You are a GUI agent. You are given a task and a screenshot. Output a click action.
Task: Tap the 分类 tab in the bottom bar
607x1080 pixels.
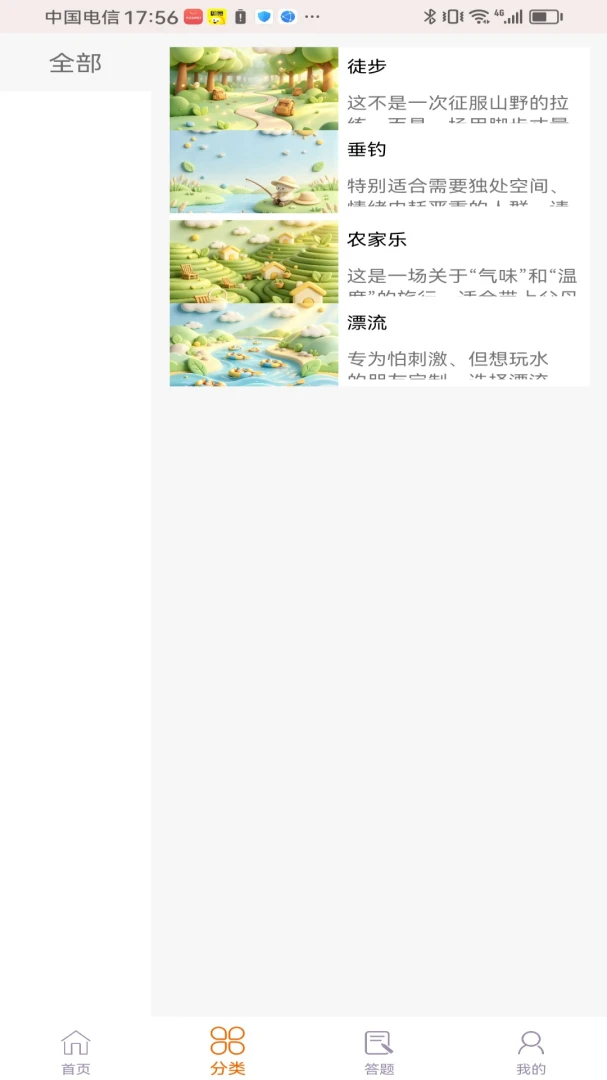point(227,1052)
